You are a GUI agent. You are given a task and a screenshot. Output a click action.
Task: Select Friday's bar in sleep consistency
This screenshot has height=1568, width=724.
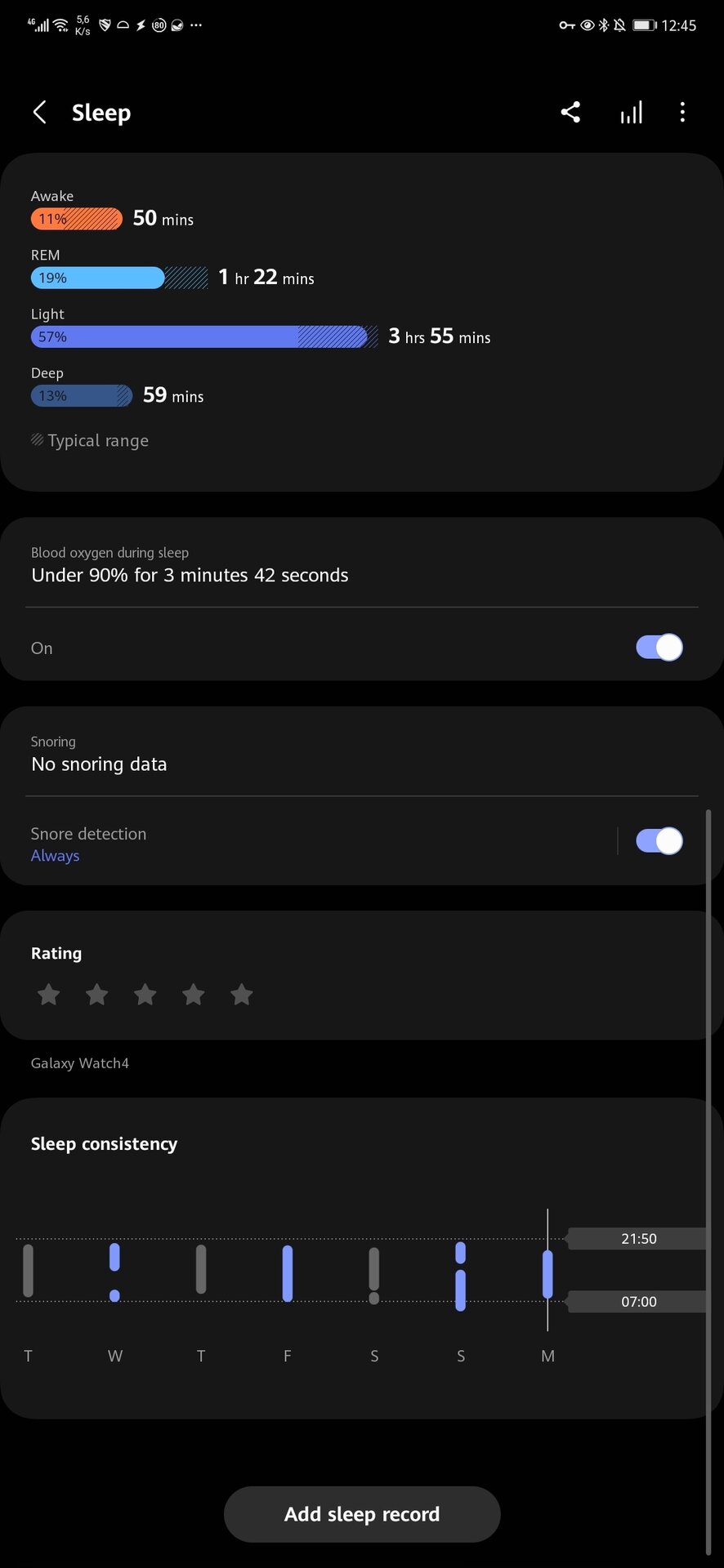coord(288,1272)
